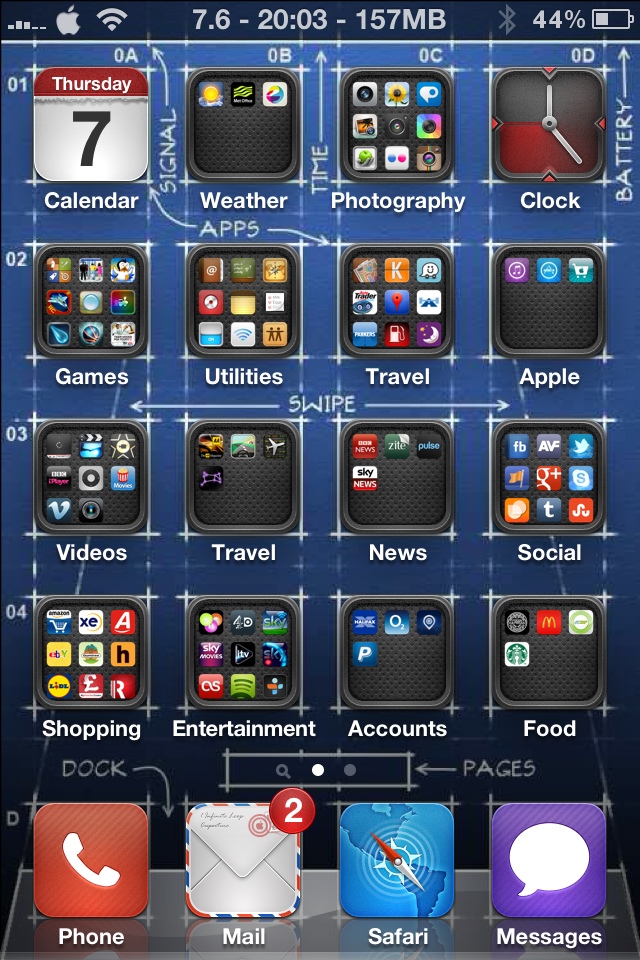Open the News folder
This screenshot has width=640, height=960.
pyautogui.click(x=397, y=477)
